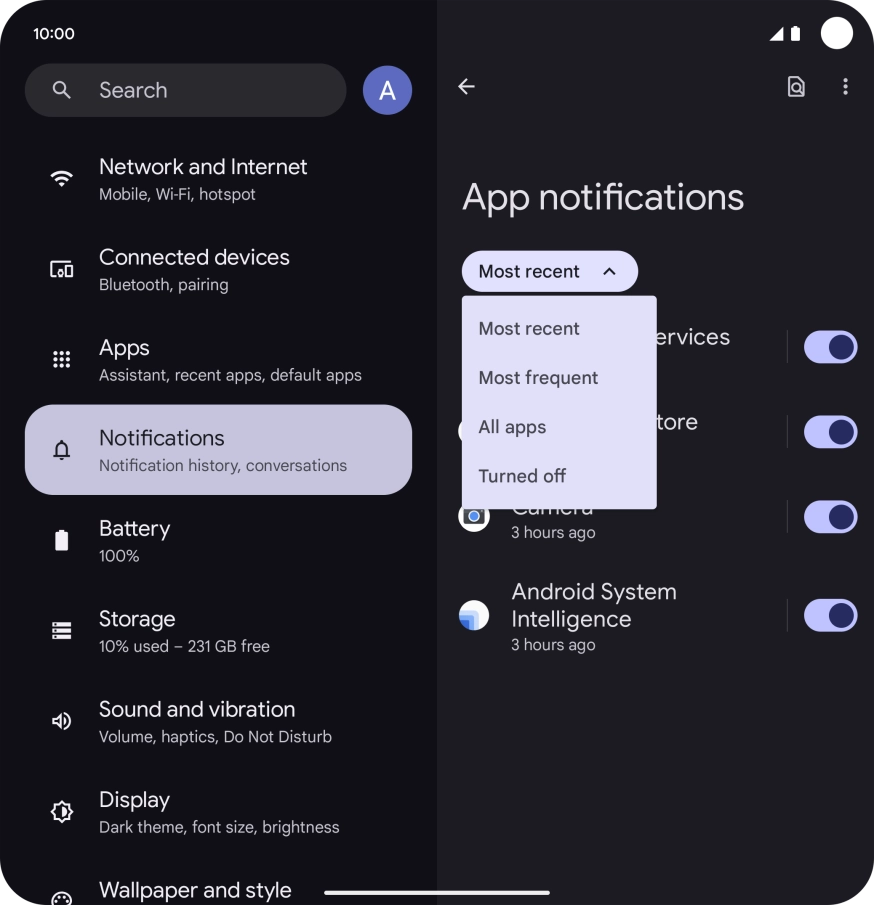Open Connected devices settings
The image size is (874, 905).
(194, 269)
